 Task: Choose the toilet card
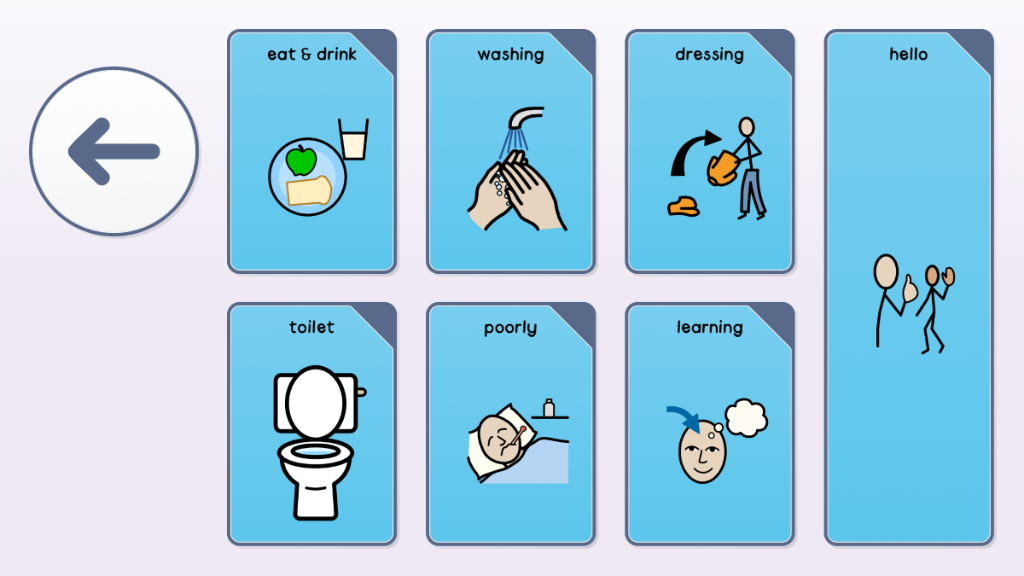tap(312, 425)
